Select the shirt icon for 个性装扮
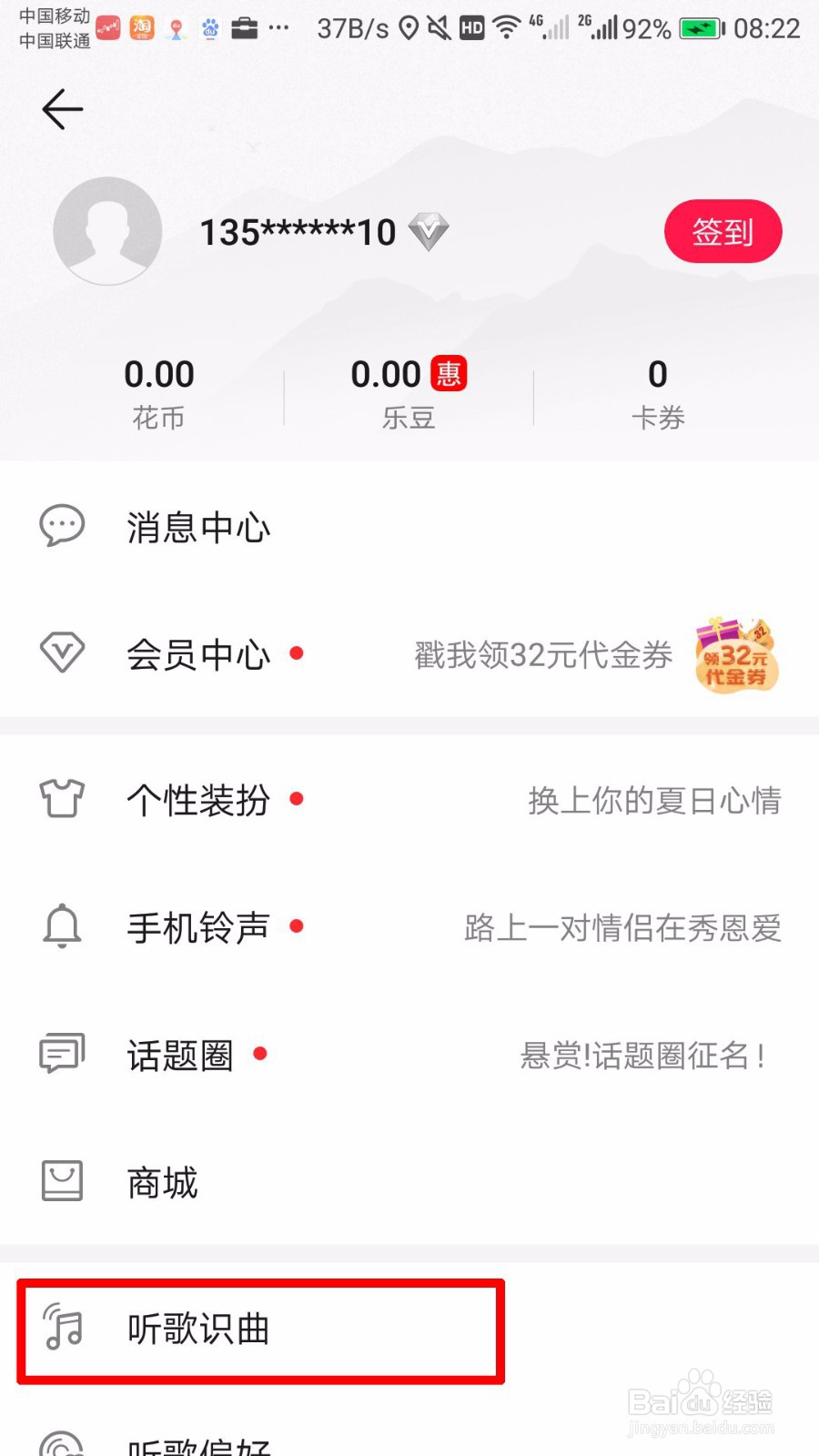Screen dimensions: 819x1456 point(61,799)
